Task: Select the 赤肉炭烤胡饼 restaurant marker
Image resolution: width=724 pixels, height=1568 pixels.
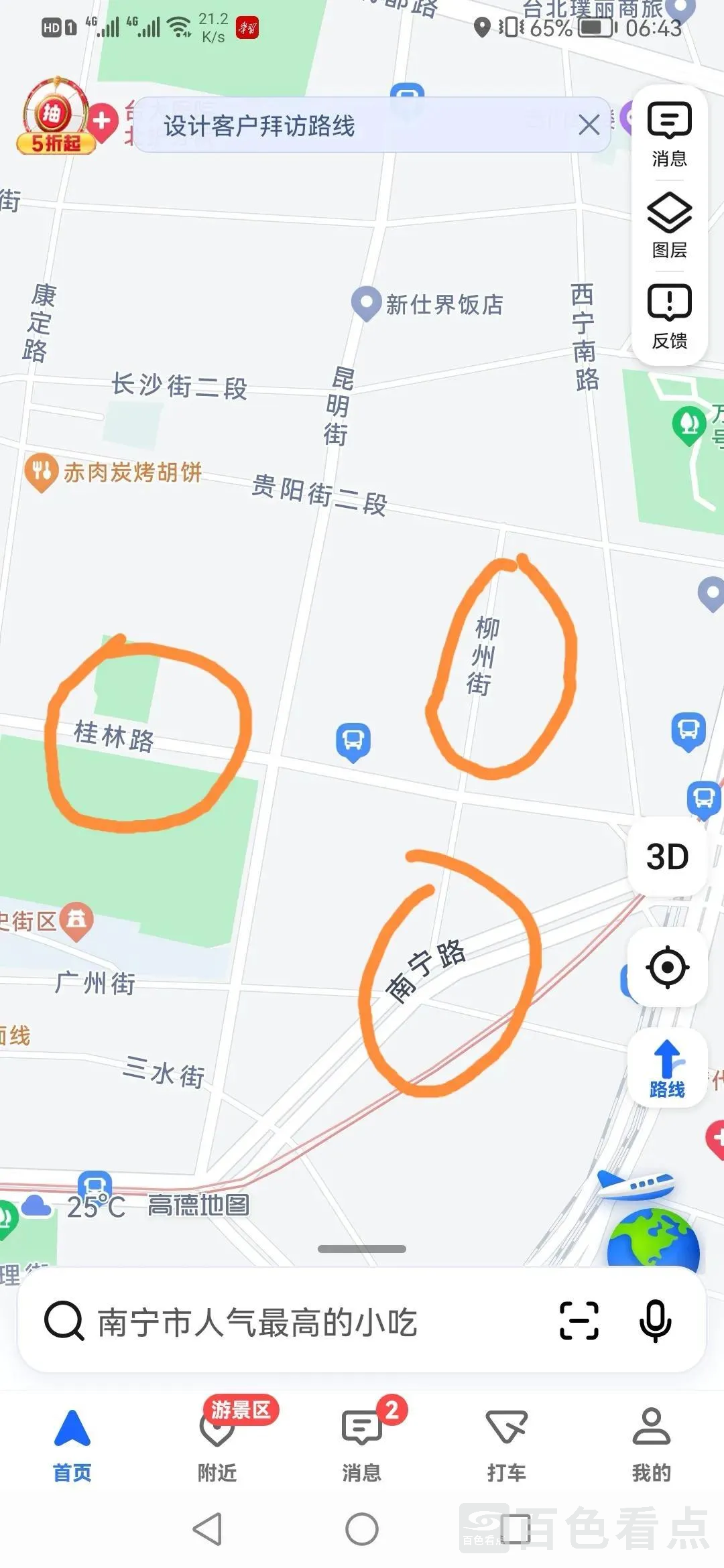Action: (x=42, y=472)
